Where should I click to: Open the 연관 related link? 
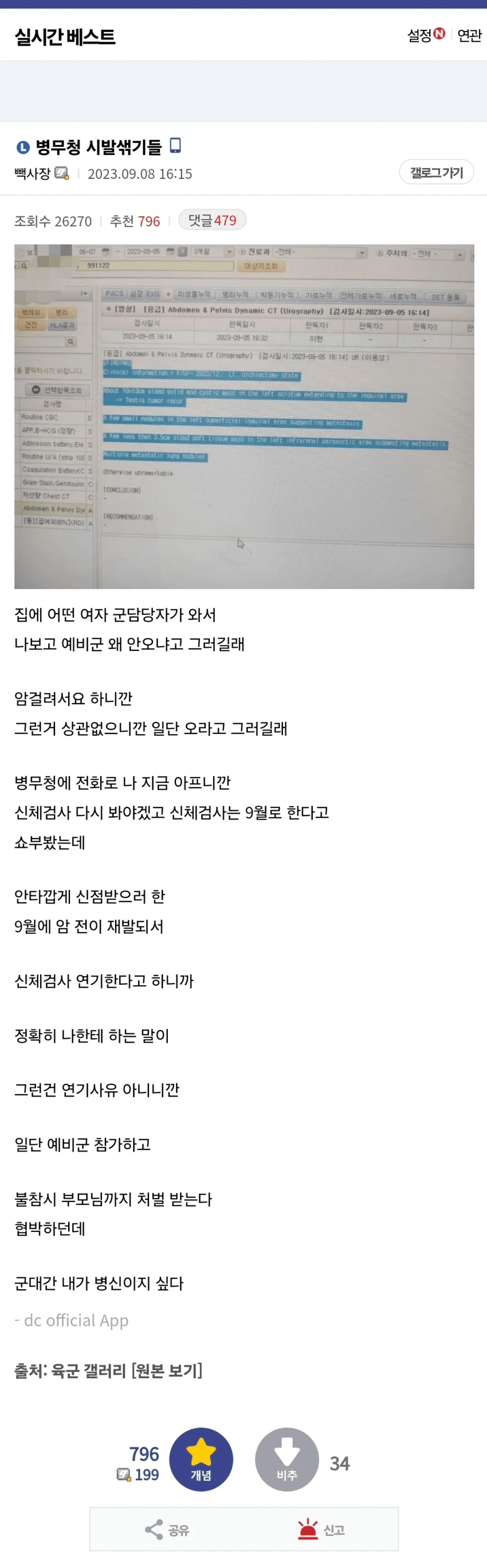click(469, 36)
